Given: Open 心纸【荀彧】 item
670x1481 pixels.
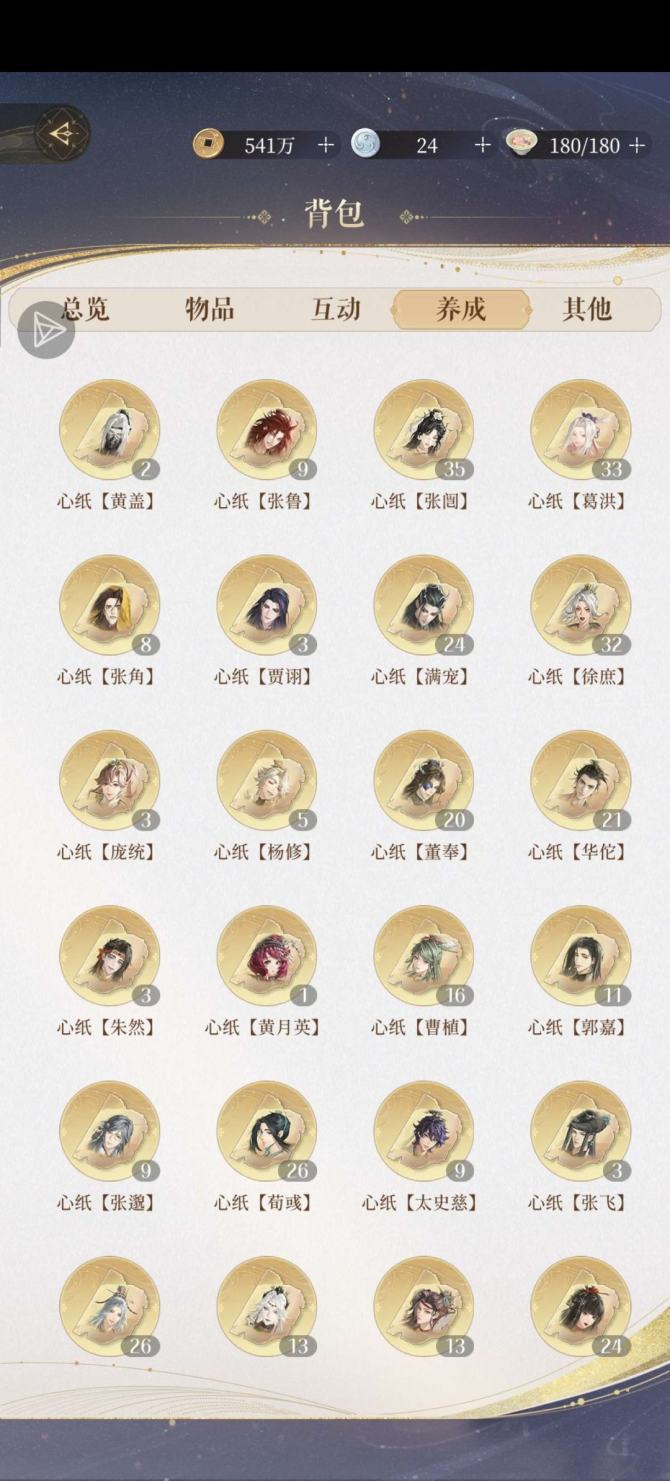Looking at the screenshot, I should pyautogui.click(x=266, y=1130).
